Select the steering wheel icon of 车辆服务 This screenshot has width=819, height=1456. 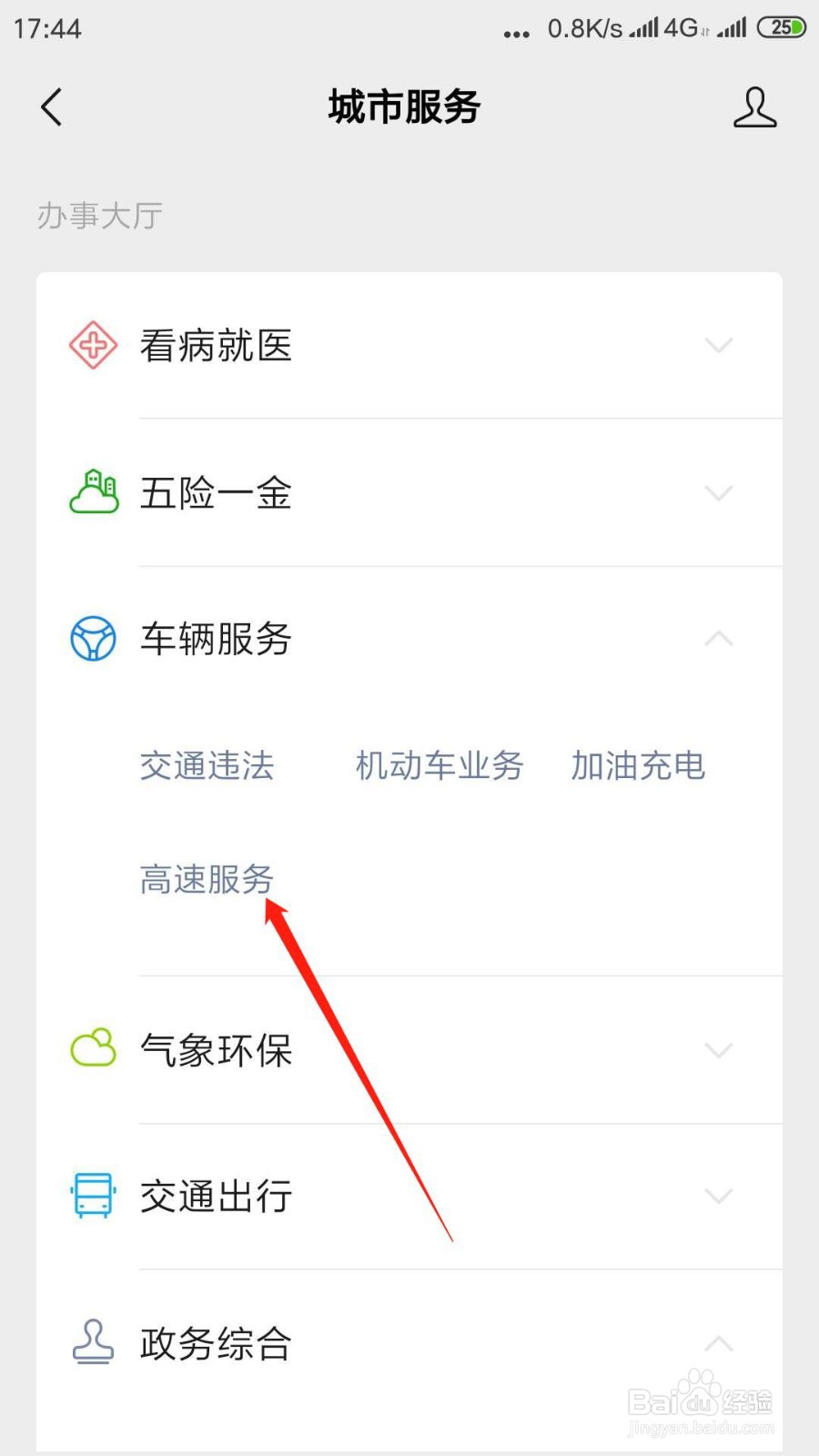point(92,639)
